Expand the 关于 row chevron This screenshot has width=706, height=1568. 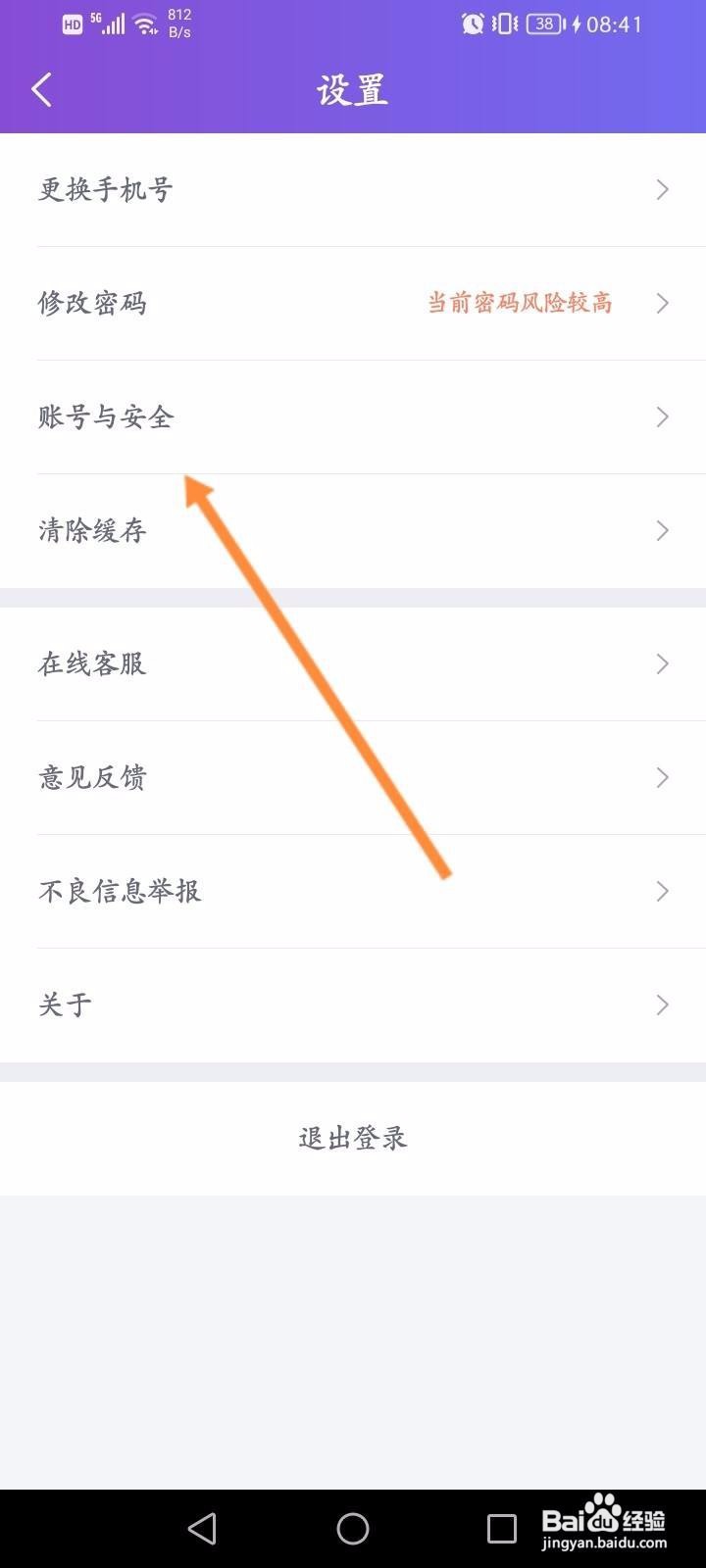tap(663, 1004)
